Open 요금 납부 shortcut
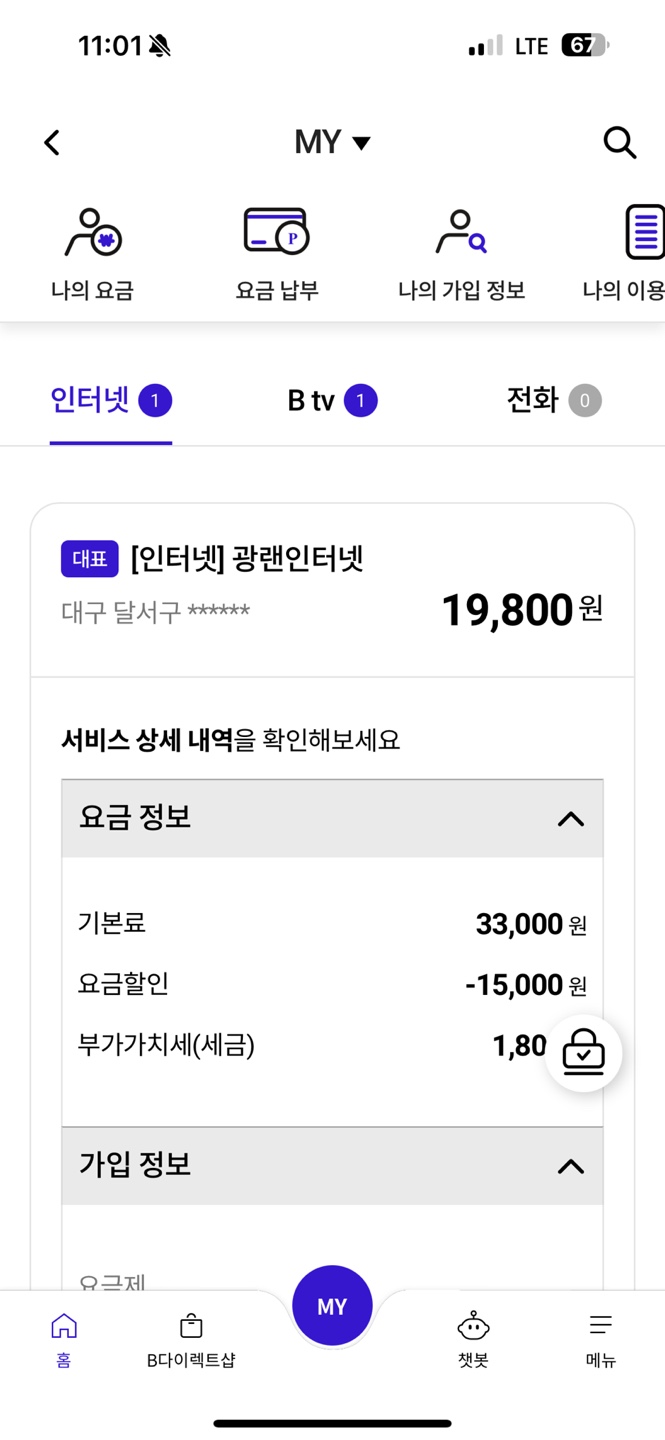The image size is (665, 1440). point(277,254)
